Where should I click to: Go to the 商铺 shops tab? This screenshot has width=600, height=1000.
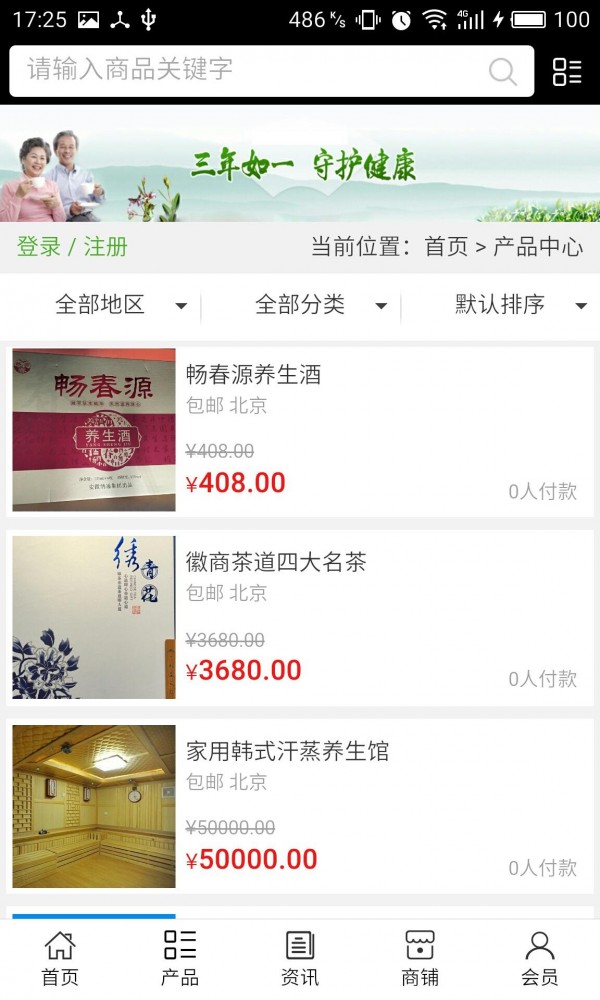click(x=420, y=958)
